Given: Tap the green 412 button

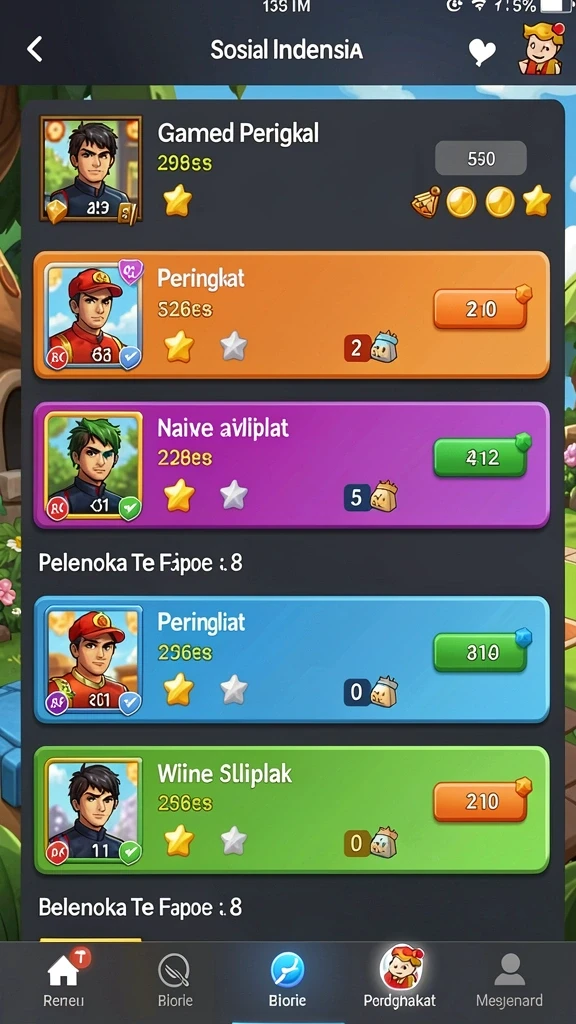Looking at the screenshot, I should 481,458.
